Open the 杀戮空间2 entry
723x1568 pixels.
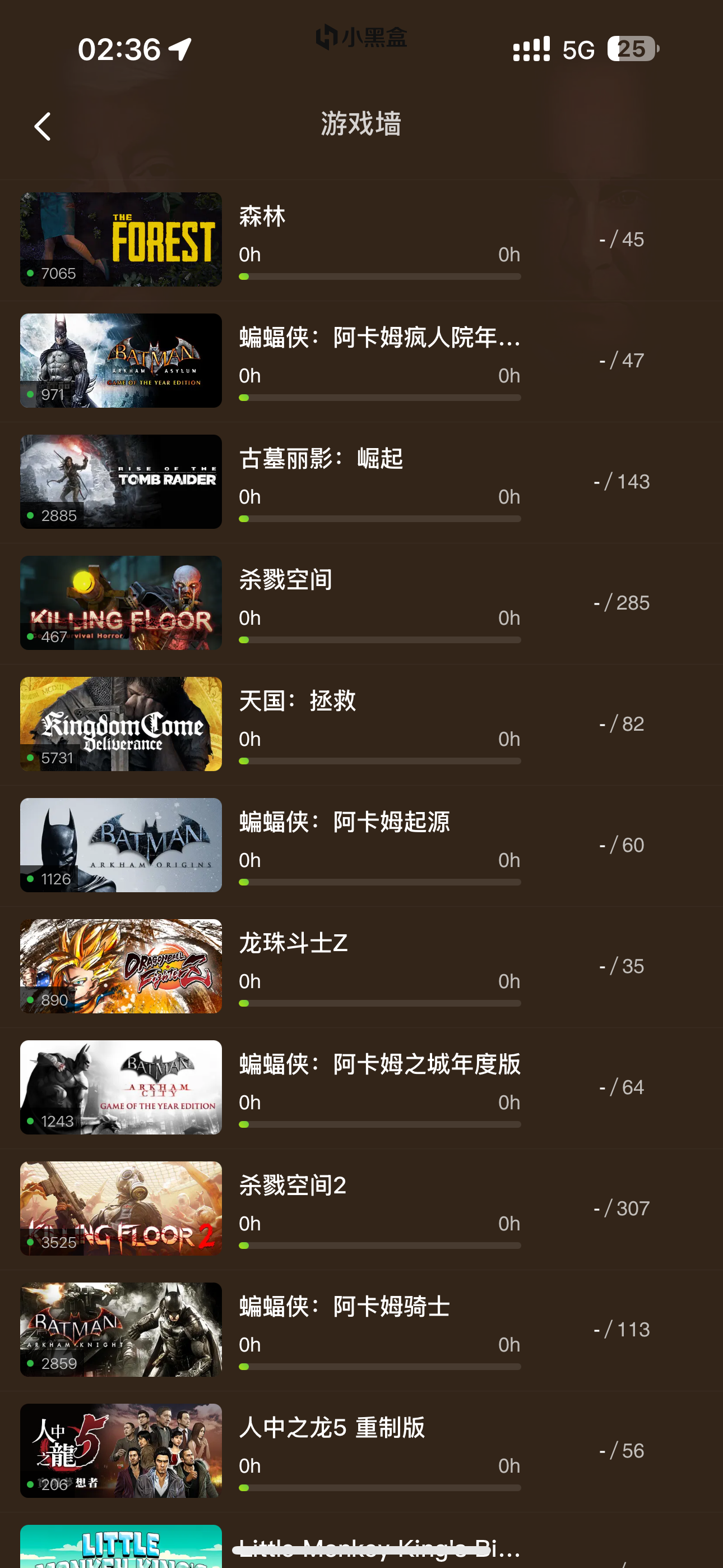point(361,1209)
